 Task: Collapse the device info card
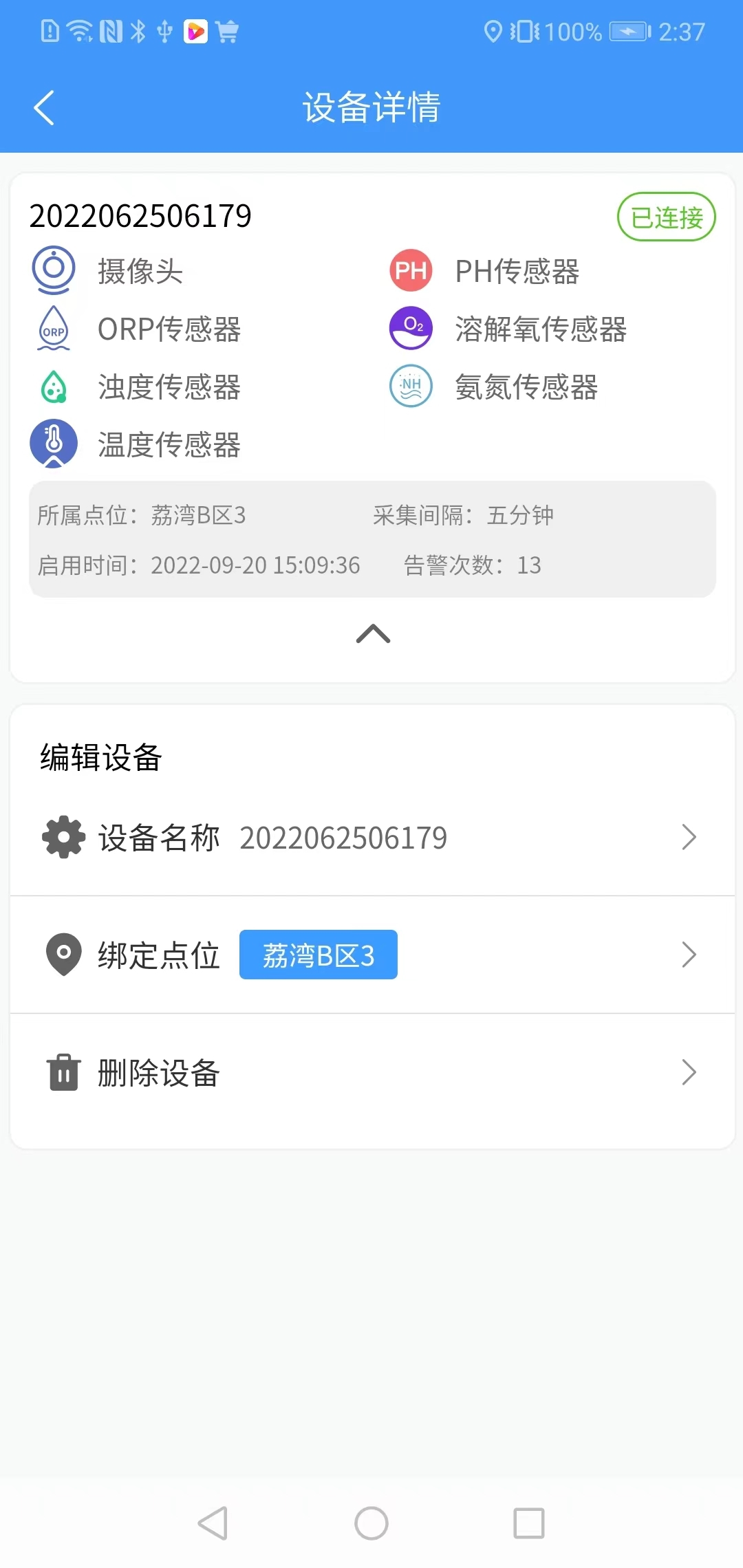pos(373,633)
